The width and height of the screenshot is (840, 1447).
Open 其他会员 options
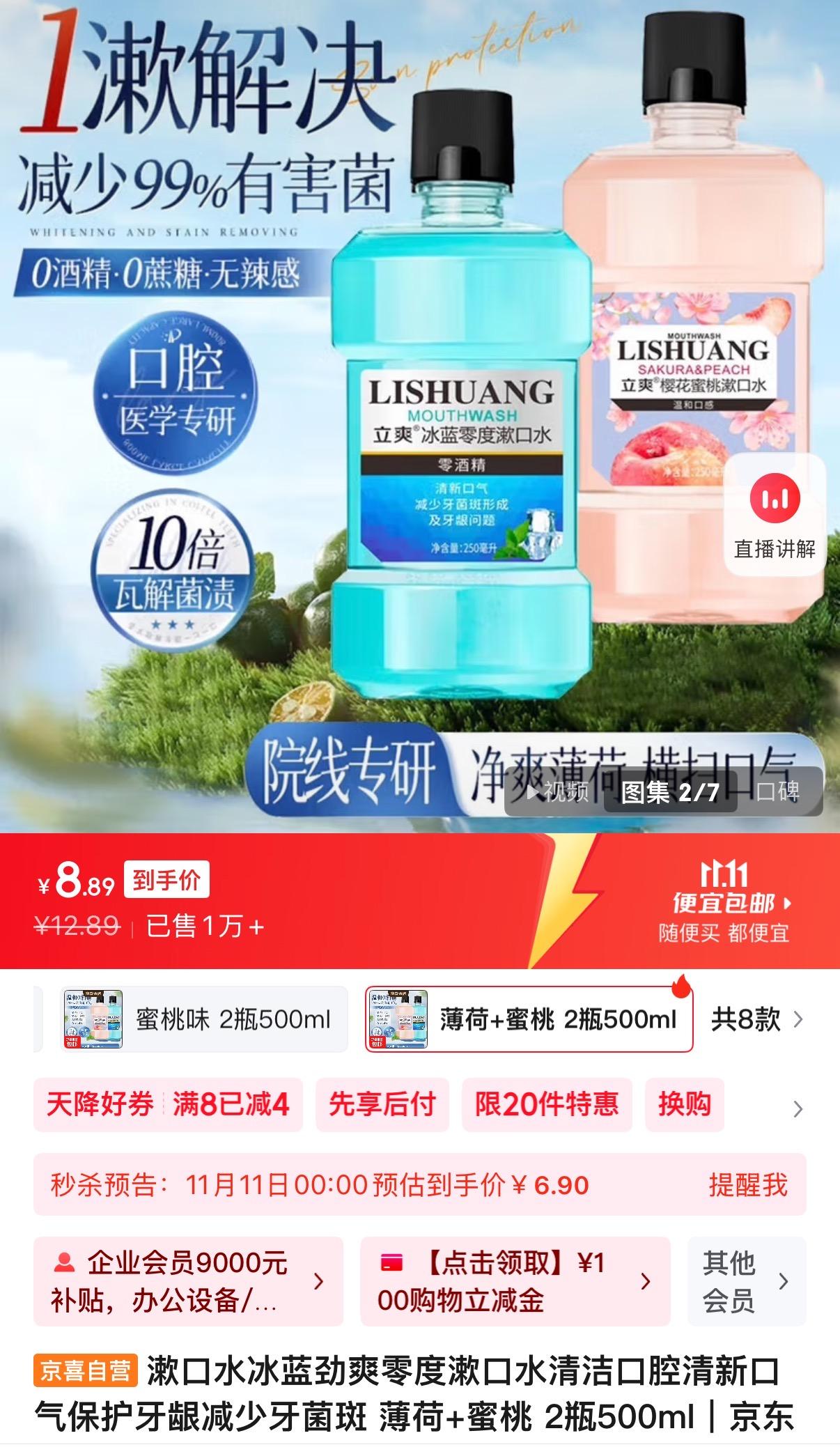(746, 1280)
